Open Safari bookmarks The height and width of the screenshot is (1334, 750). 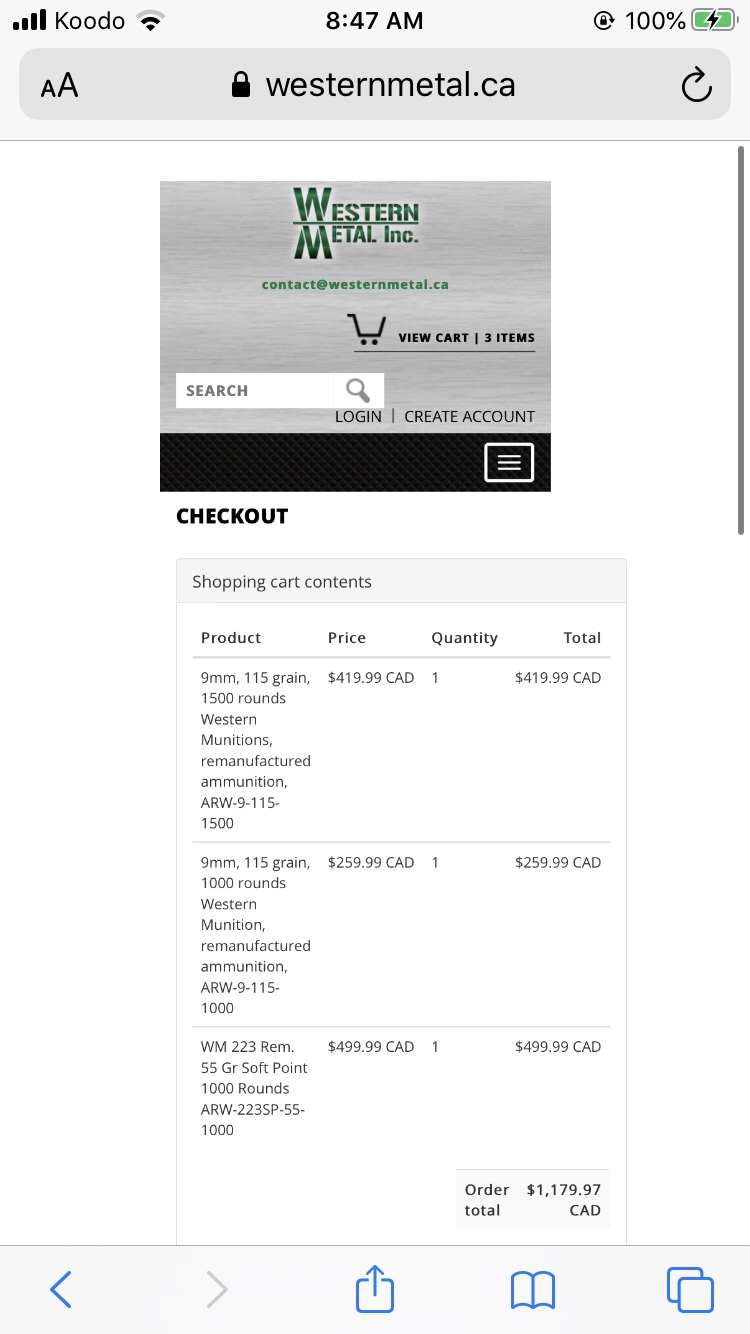click(532, 1289)
